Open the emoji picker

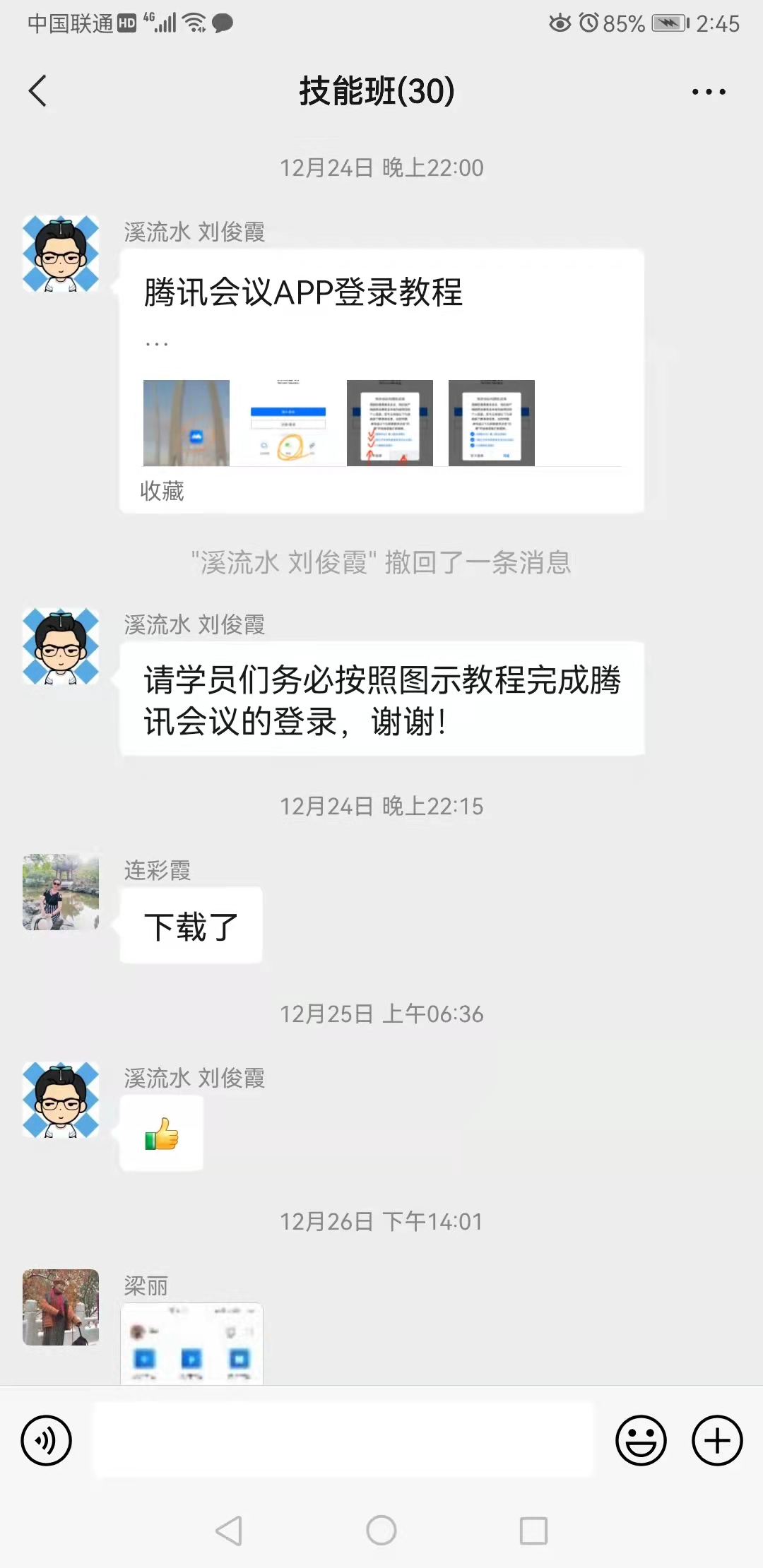point(641,1440)
